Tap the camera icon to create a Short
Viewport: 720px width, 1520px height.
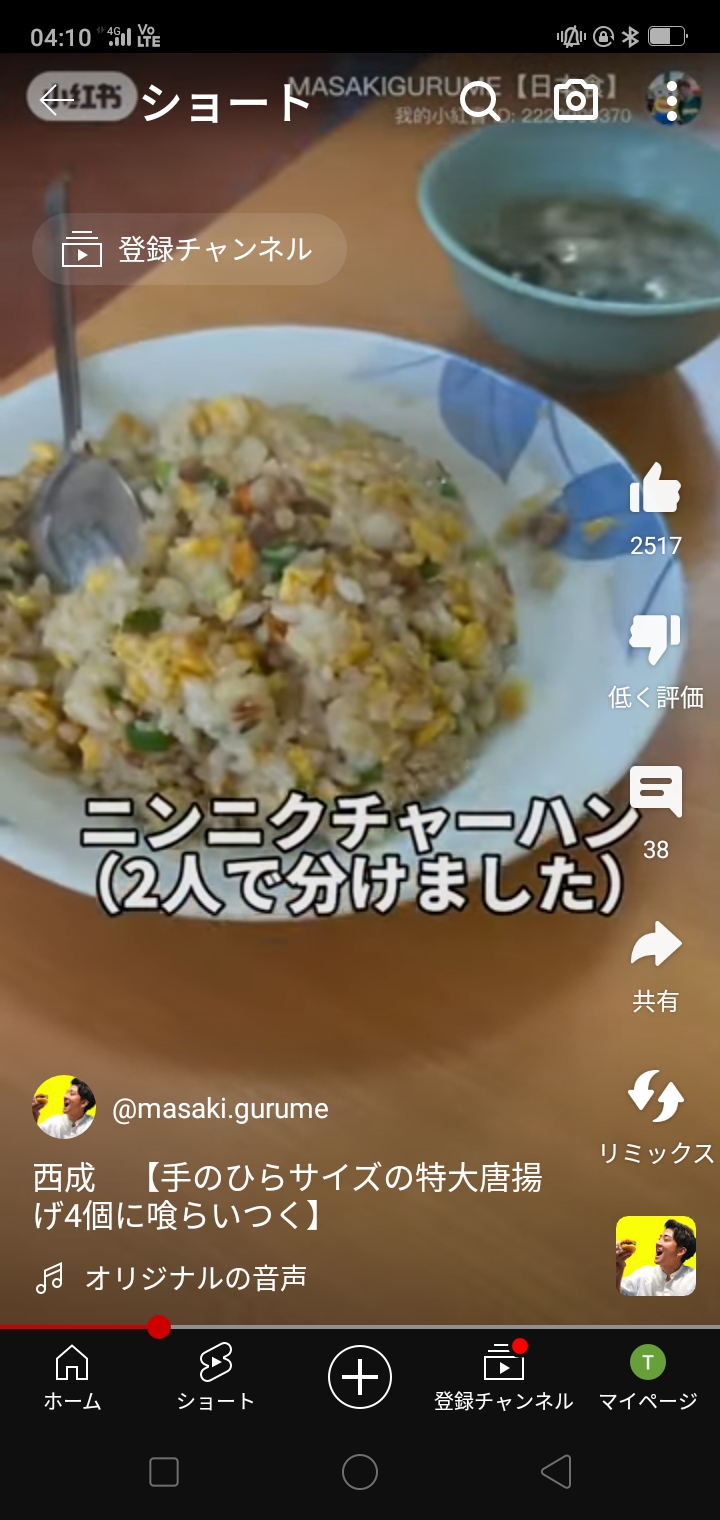(576, 100)
